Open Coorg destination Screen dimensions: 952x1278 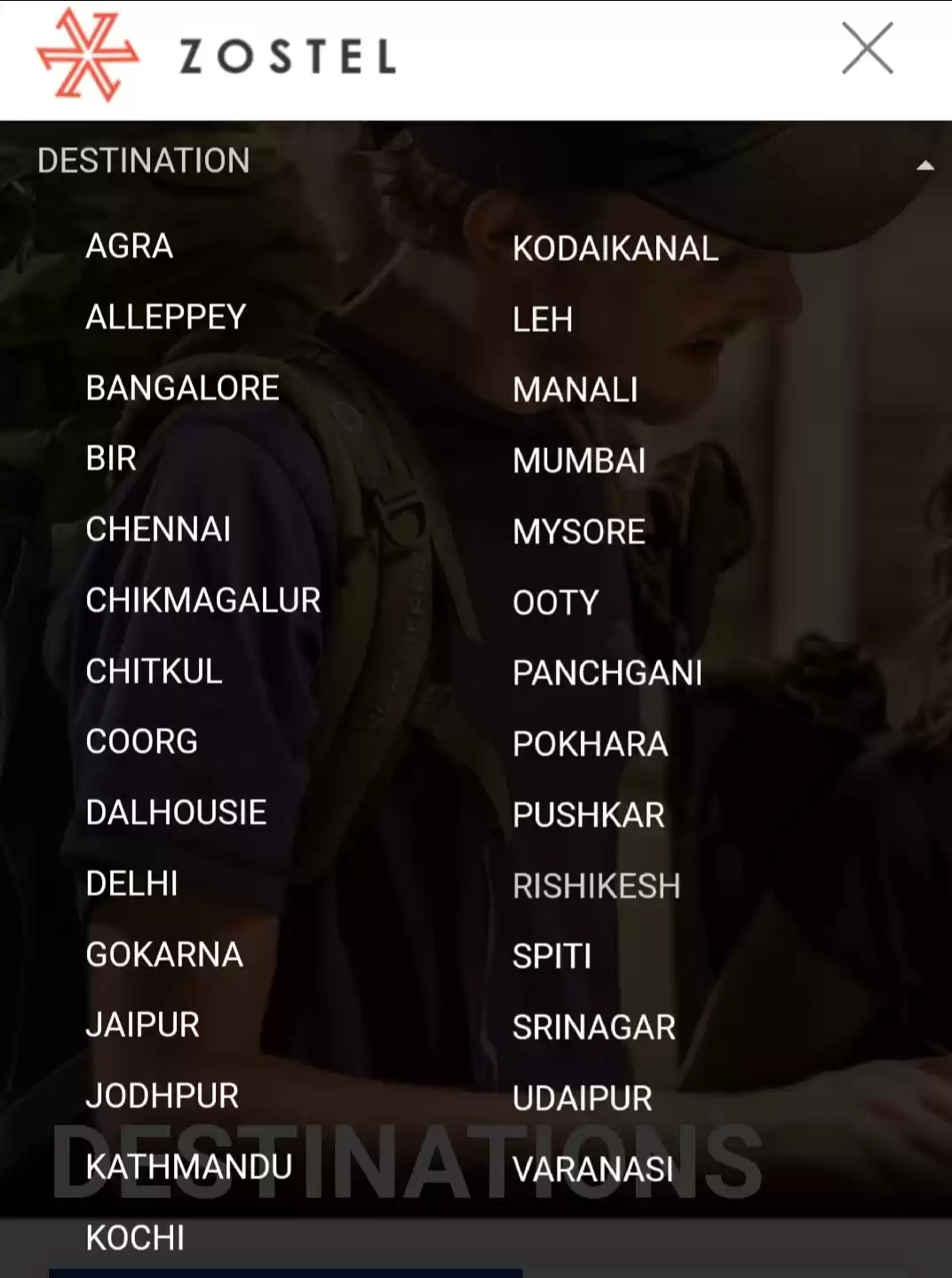142,742
